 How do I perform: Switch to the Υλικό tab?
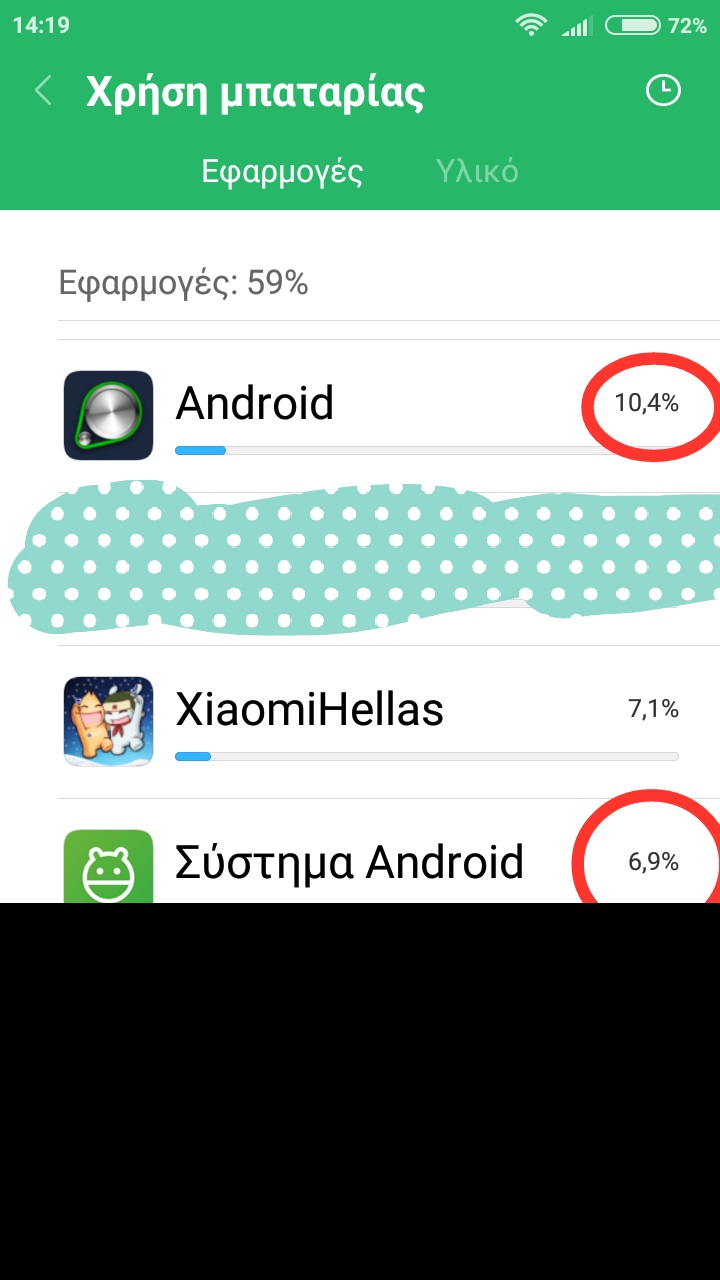pos(477,171)
